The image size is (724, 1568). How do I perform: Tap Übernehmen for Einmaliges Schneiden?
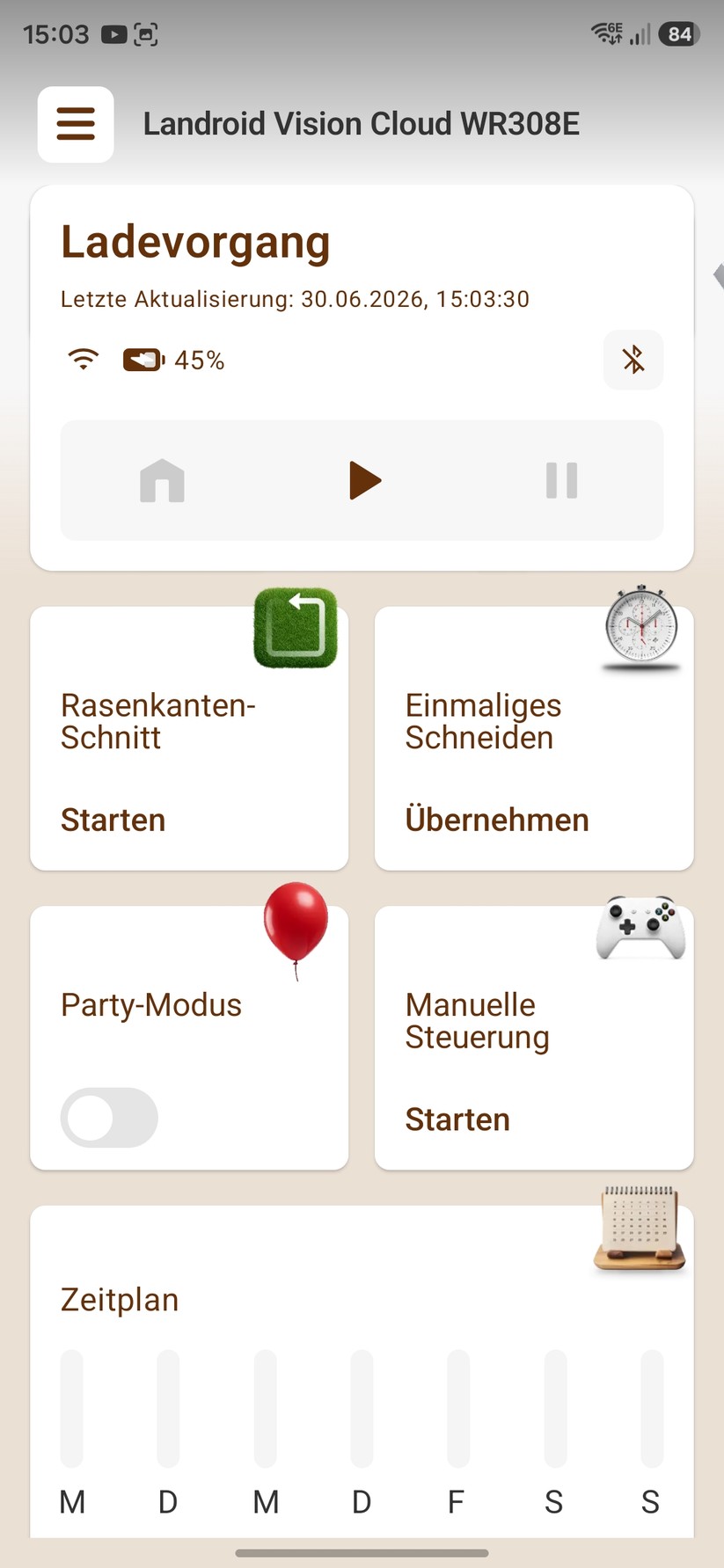[497, 820]
